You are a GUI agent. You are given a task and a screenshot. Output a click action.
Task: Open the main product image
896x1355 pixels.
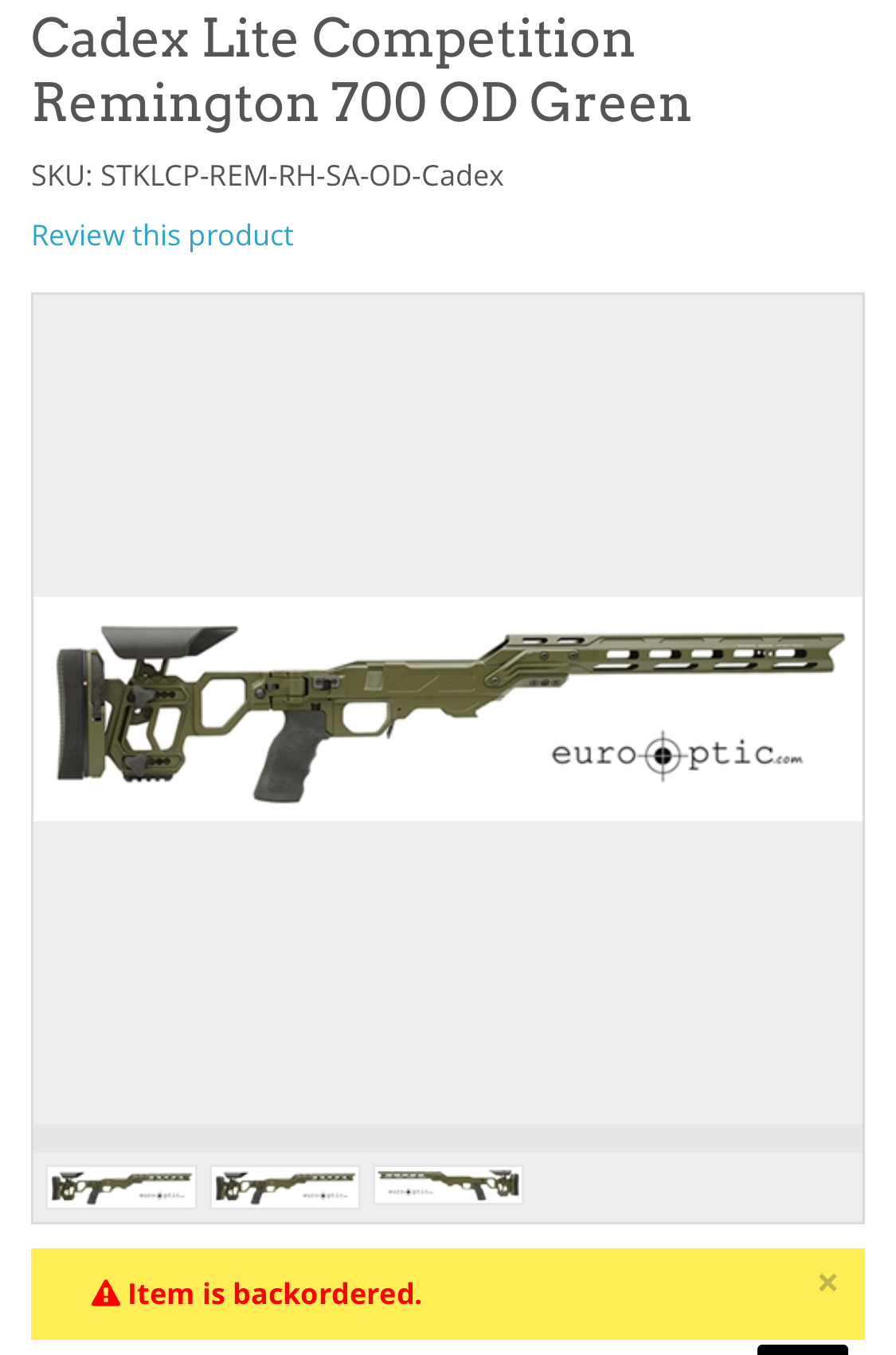pyautogui.click(x=448, y=708)
